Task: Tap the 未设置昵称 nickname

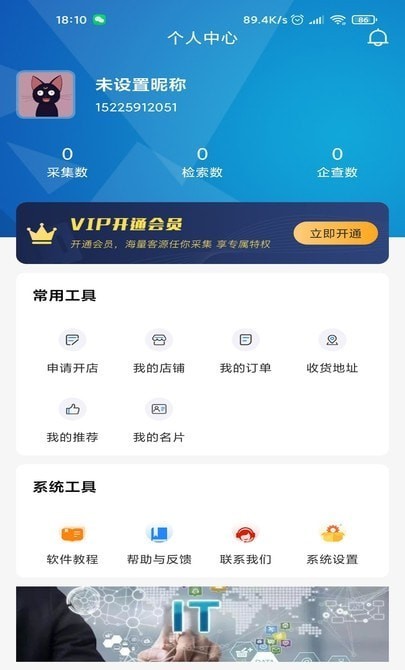Action: pyautogui.click(x=141, y=85)
